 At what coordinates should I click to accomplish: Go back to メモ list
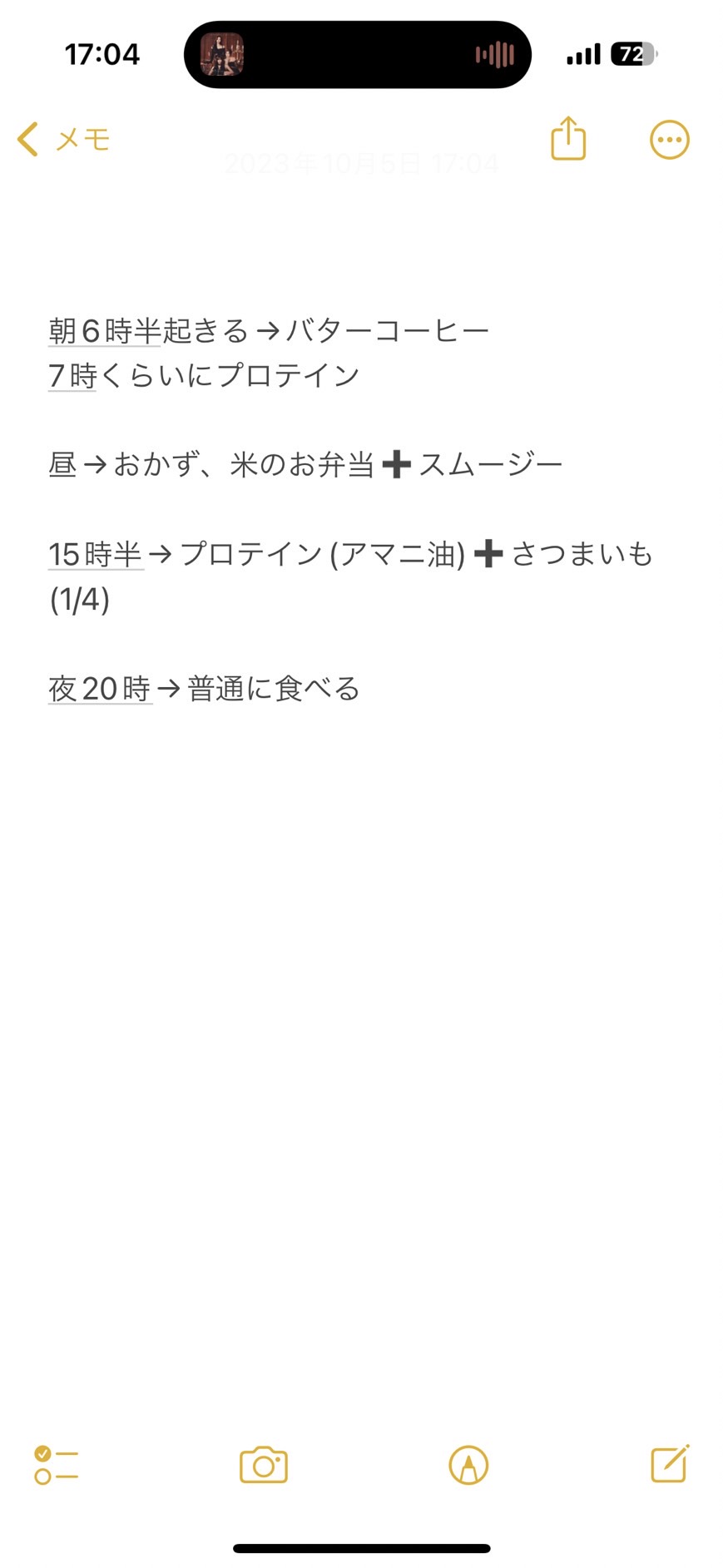point(63,139)
